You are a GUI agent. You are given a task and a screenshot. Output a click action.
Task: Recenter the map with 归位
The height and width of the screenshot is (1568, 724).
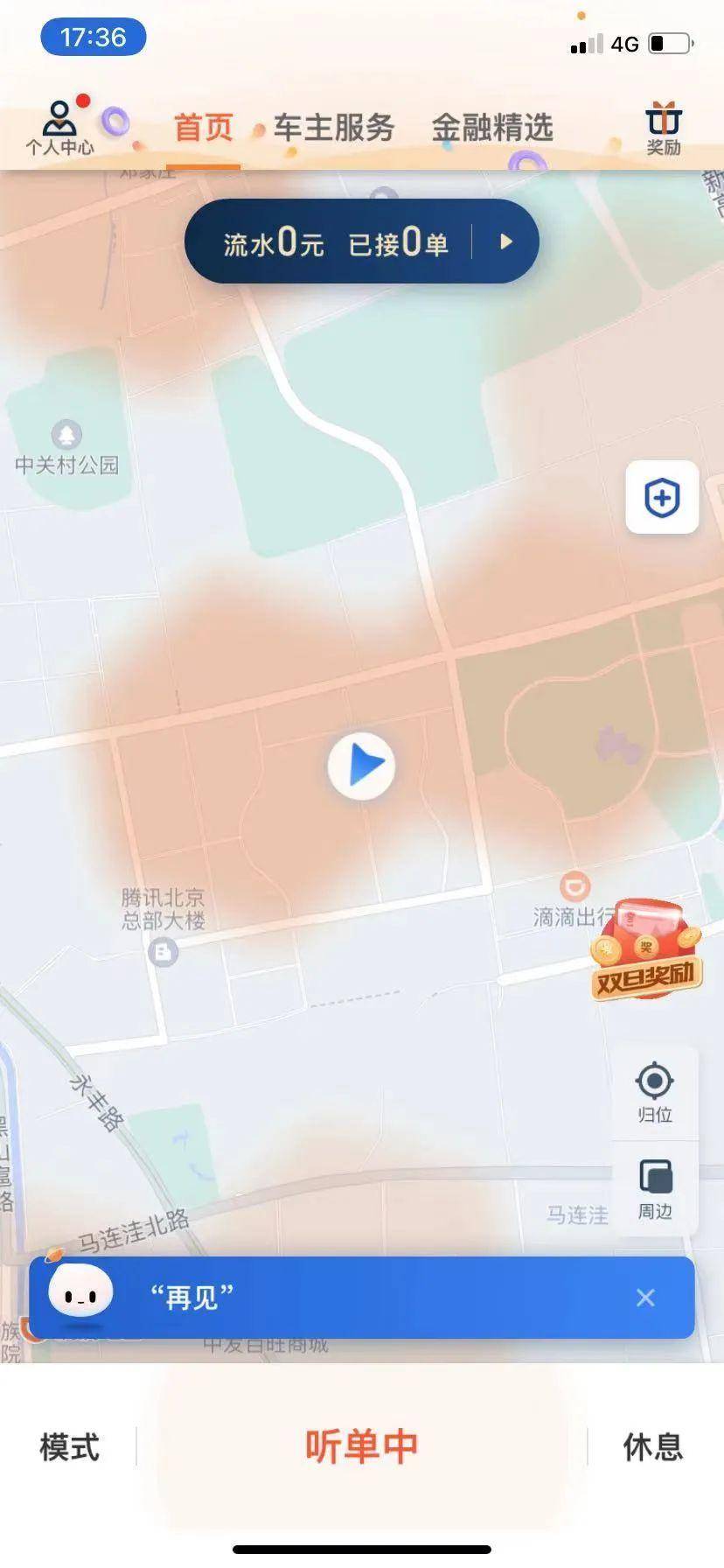654,1091
